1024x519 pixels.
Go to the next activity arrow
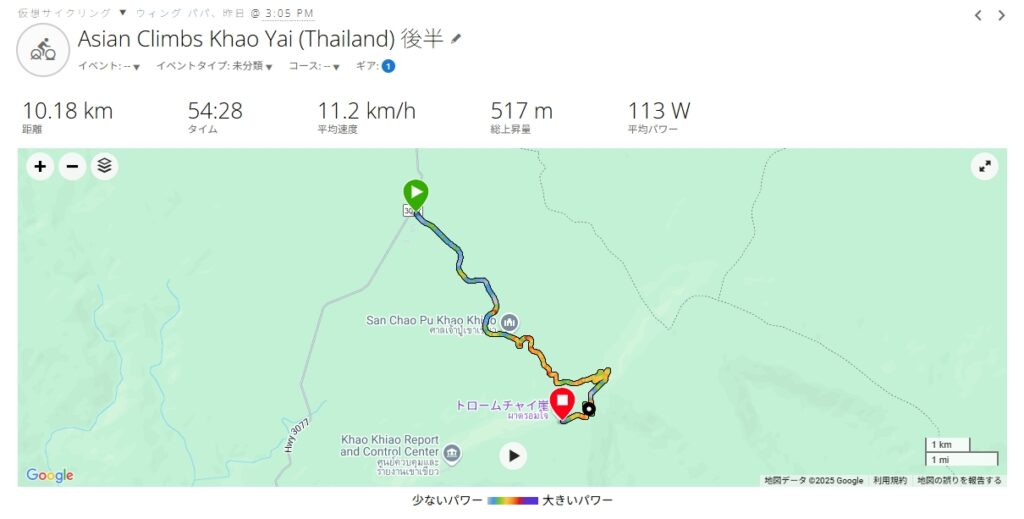(1001, 15)
